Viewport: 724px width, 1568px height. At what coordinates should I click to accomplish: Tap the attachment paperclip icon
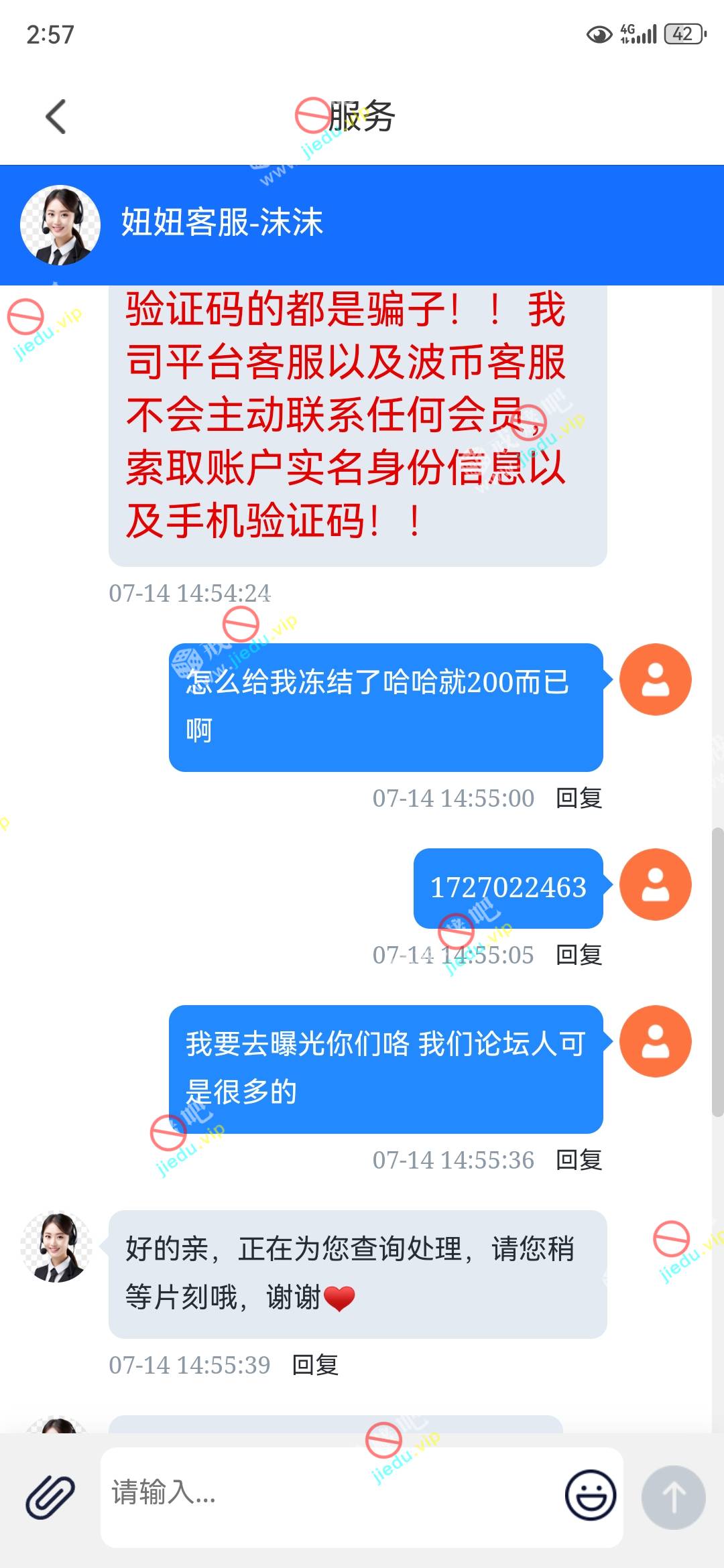pos(50,1496)
